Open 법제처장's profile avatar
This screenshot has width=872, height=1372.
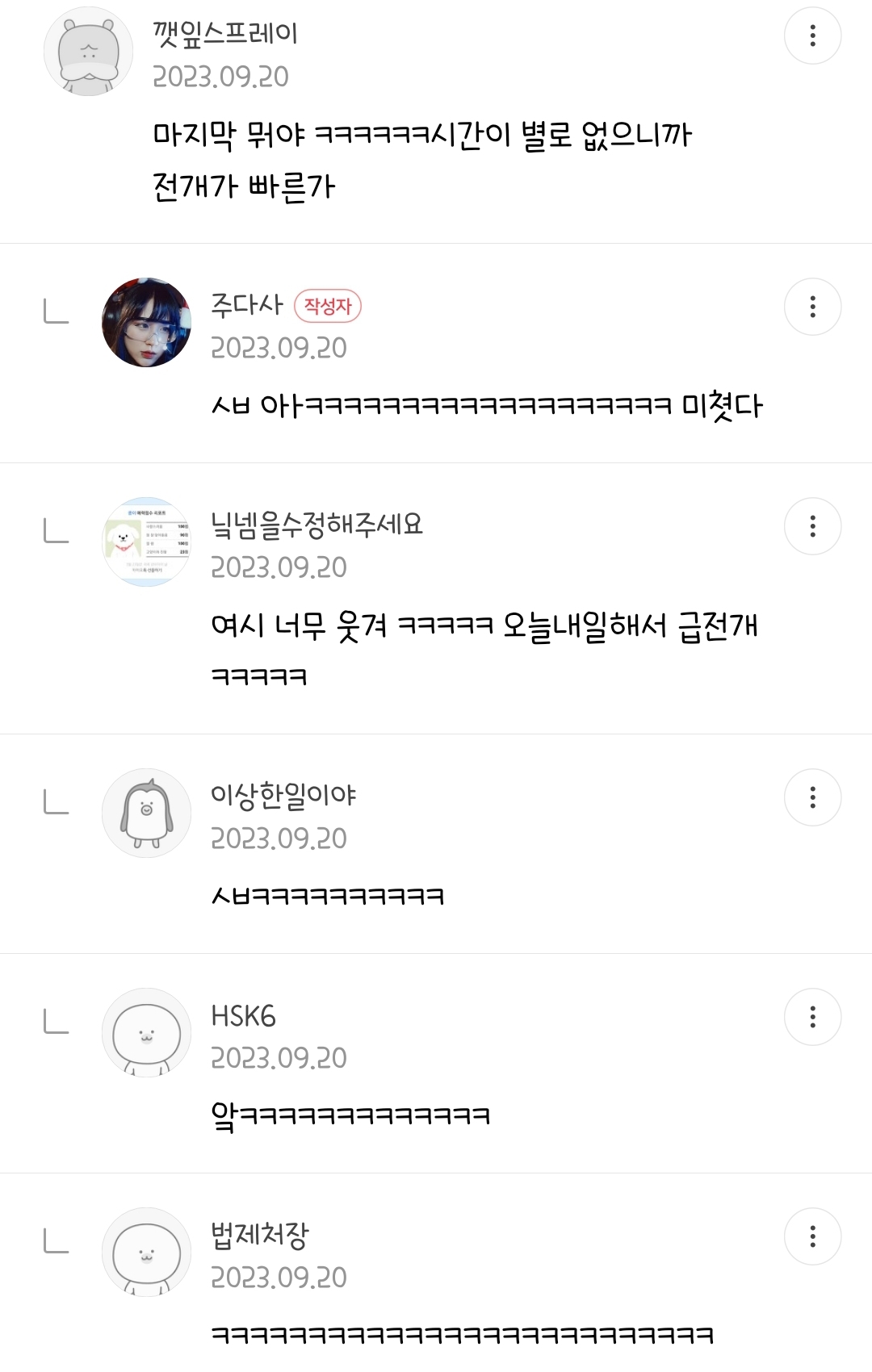pyautogui.click(x=146, y=1253)
